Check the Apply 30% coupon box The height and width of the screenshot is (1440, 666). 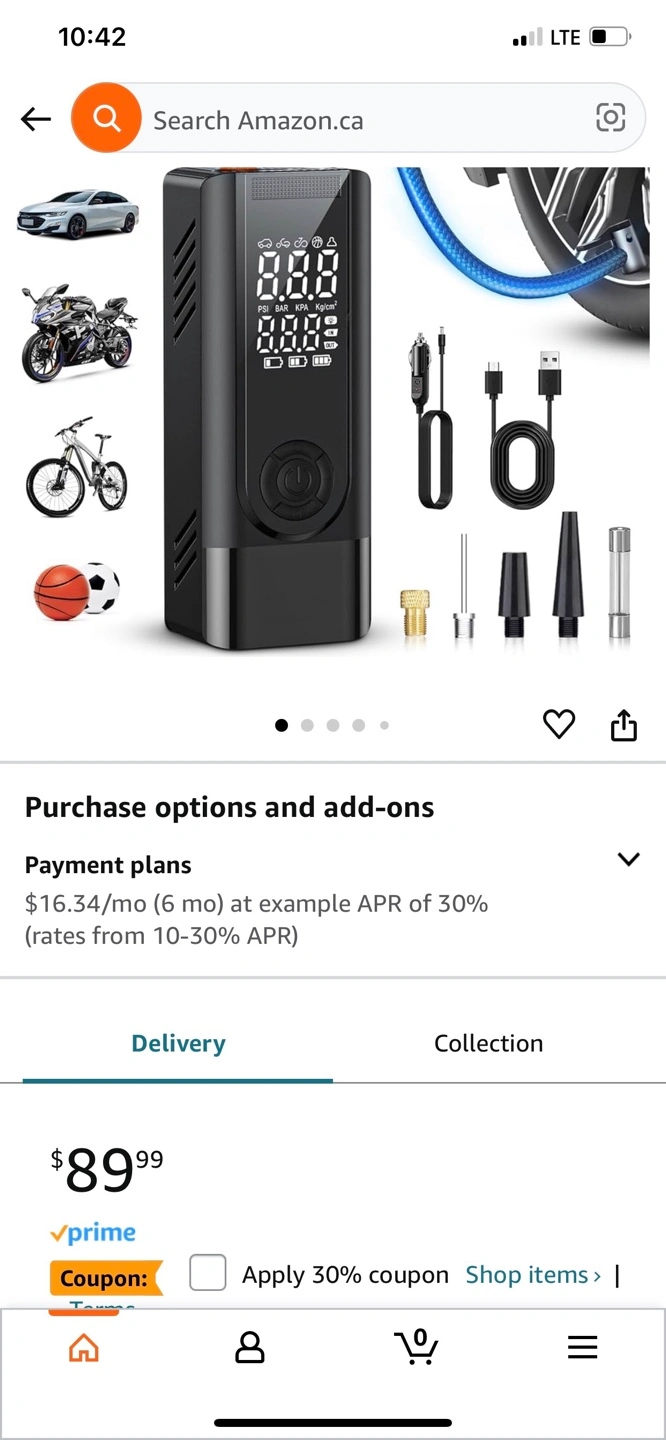pos(208,1273)
